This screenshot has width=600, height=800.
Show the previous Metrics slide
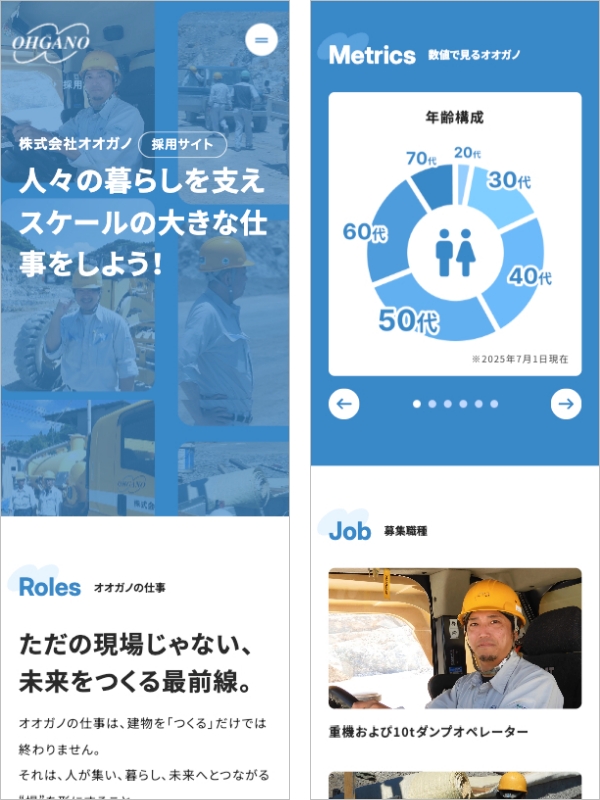pos(344,404)
